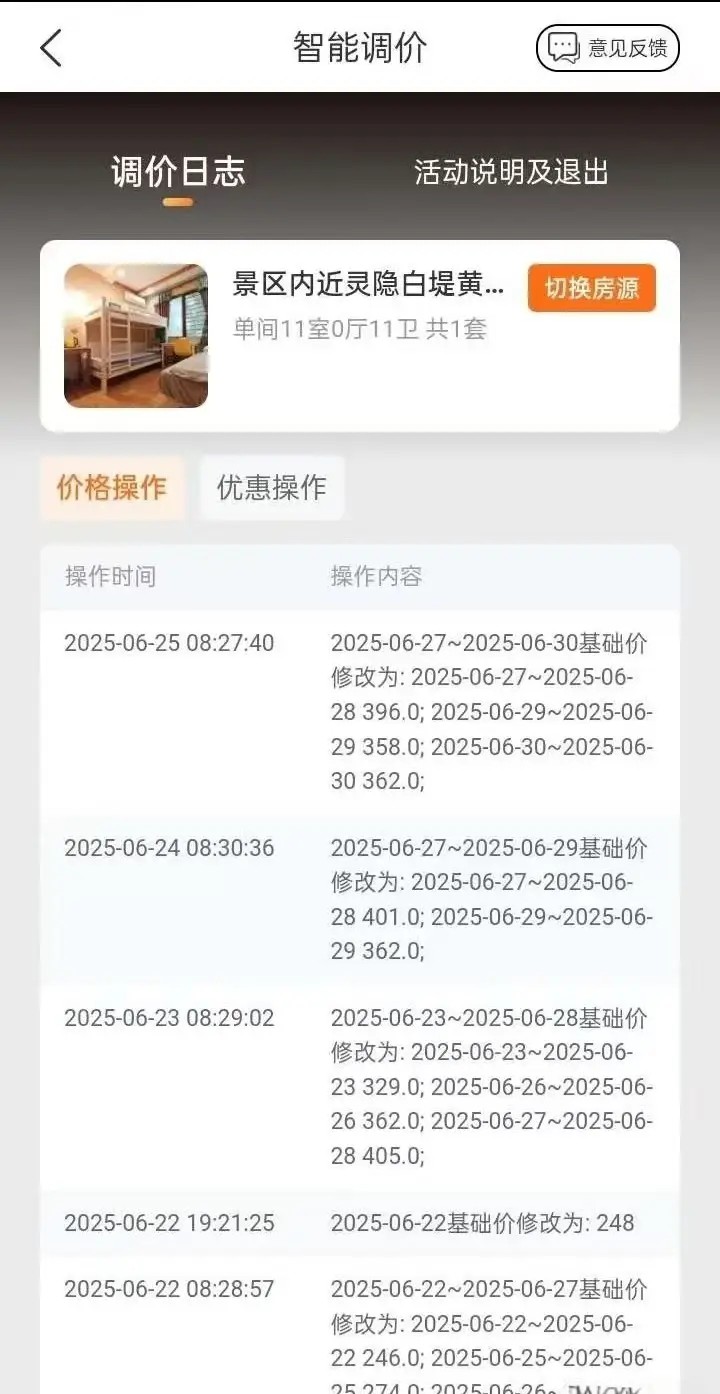Viewport: 720px width, 1394px height.
Task: Go back using the top-left arrow
Action: pyautogui.click(x=51, y=48)
